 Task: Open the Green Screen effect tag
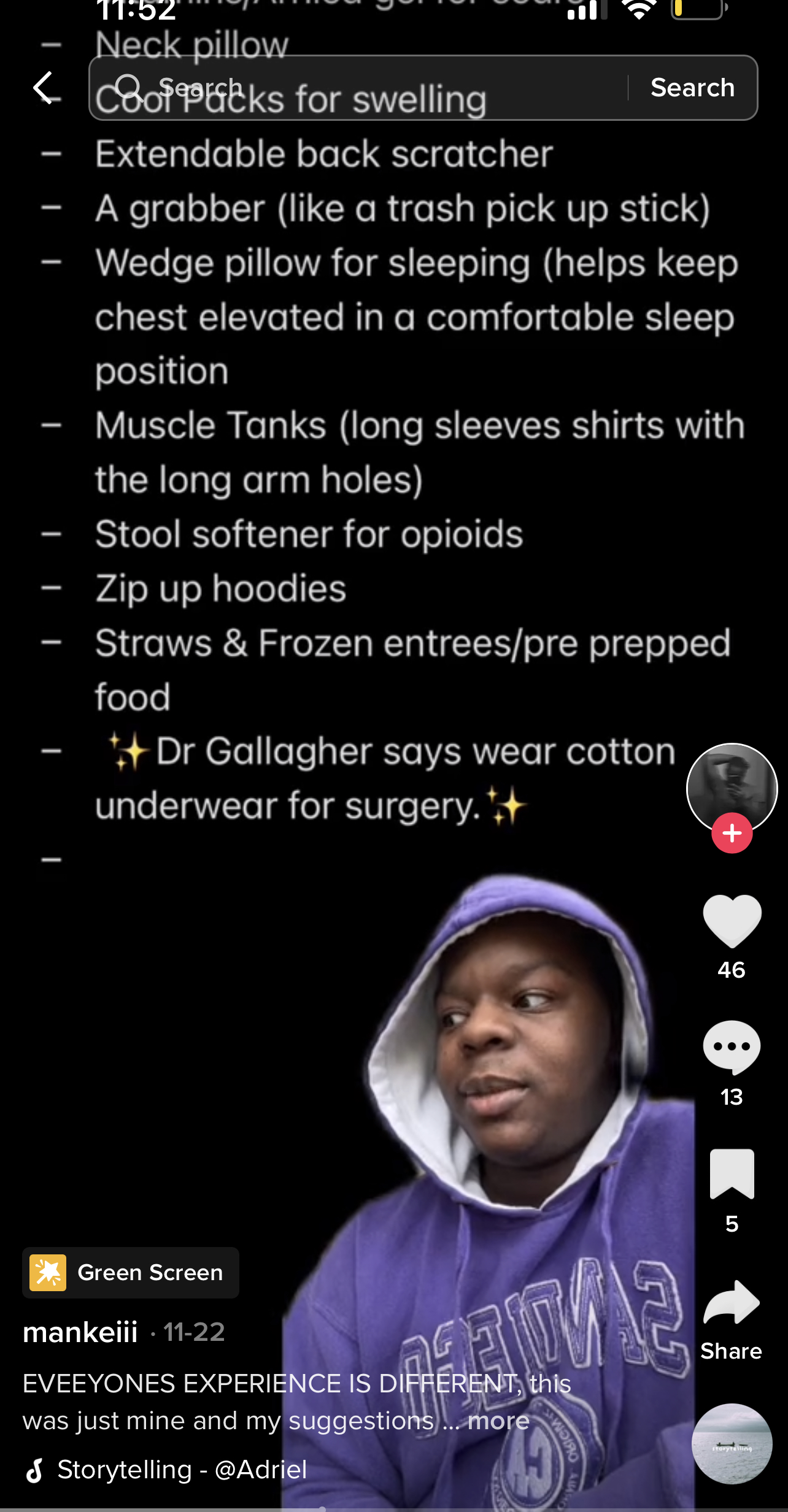click(x=131, y=1273)
